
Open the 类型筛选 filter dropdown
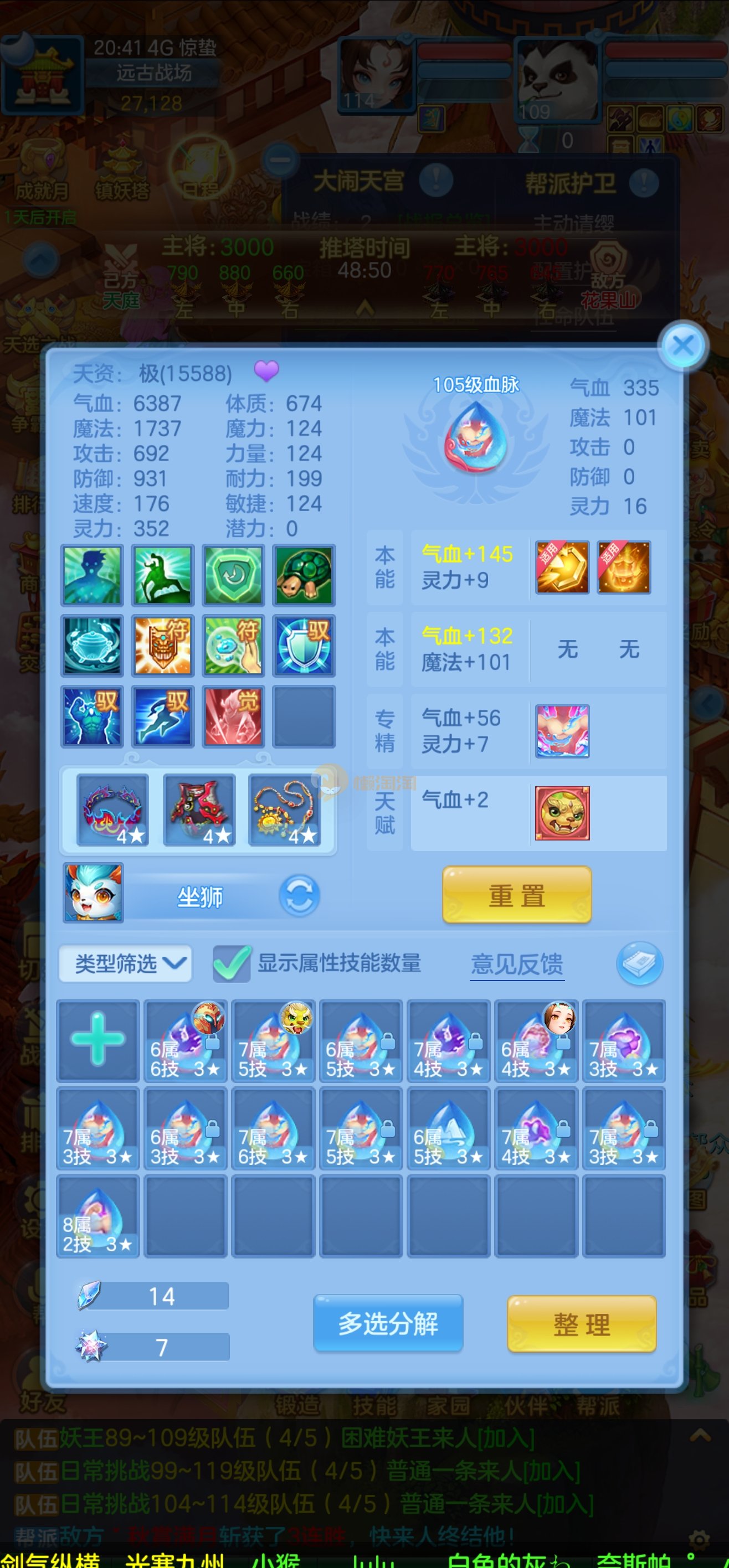pyautogui.click(x=125, y=963)
